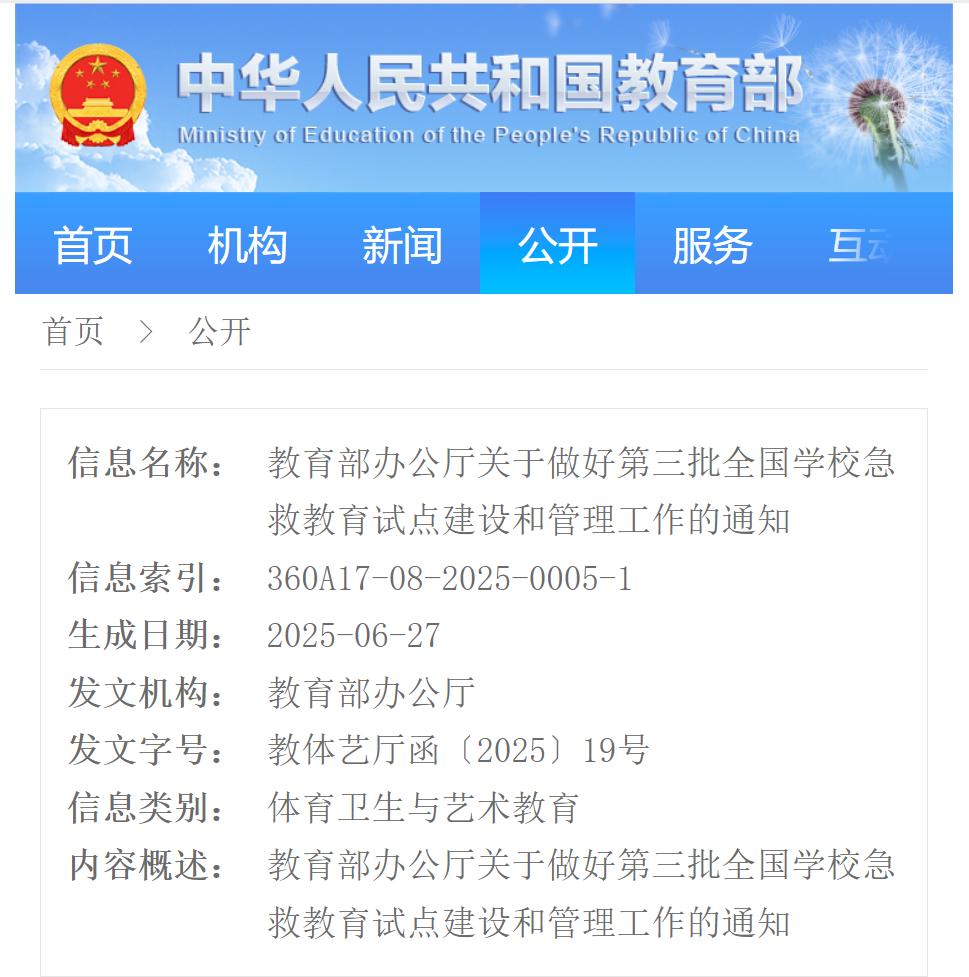Tap 公开 in the breadcrumb path

[x=219, y=332]
